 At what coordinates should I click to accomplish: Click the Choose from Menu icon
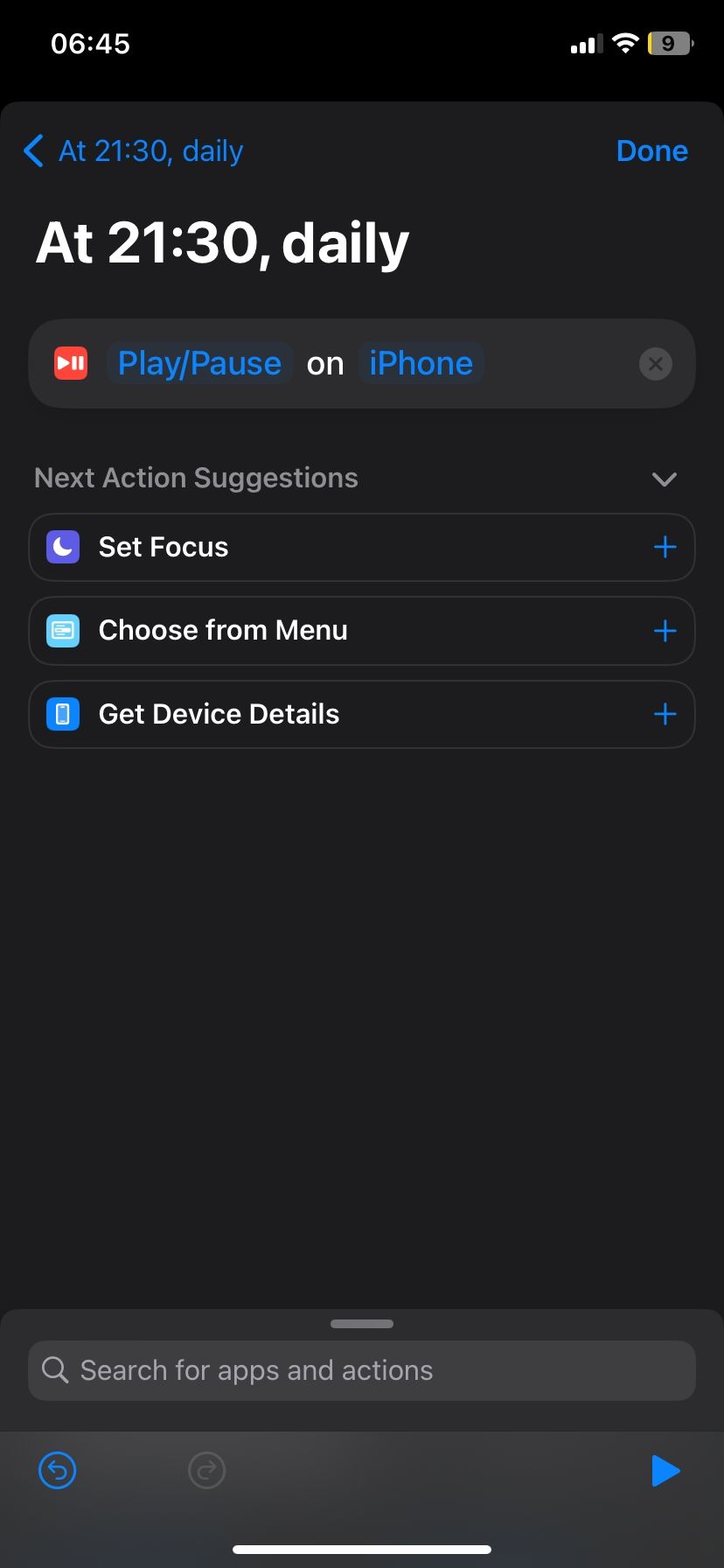coord(62,630)
